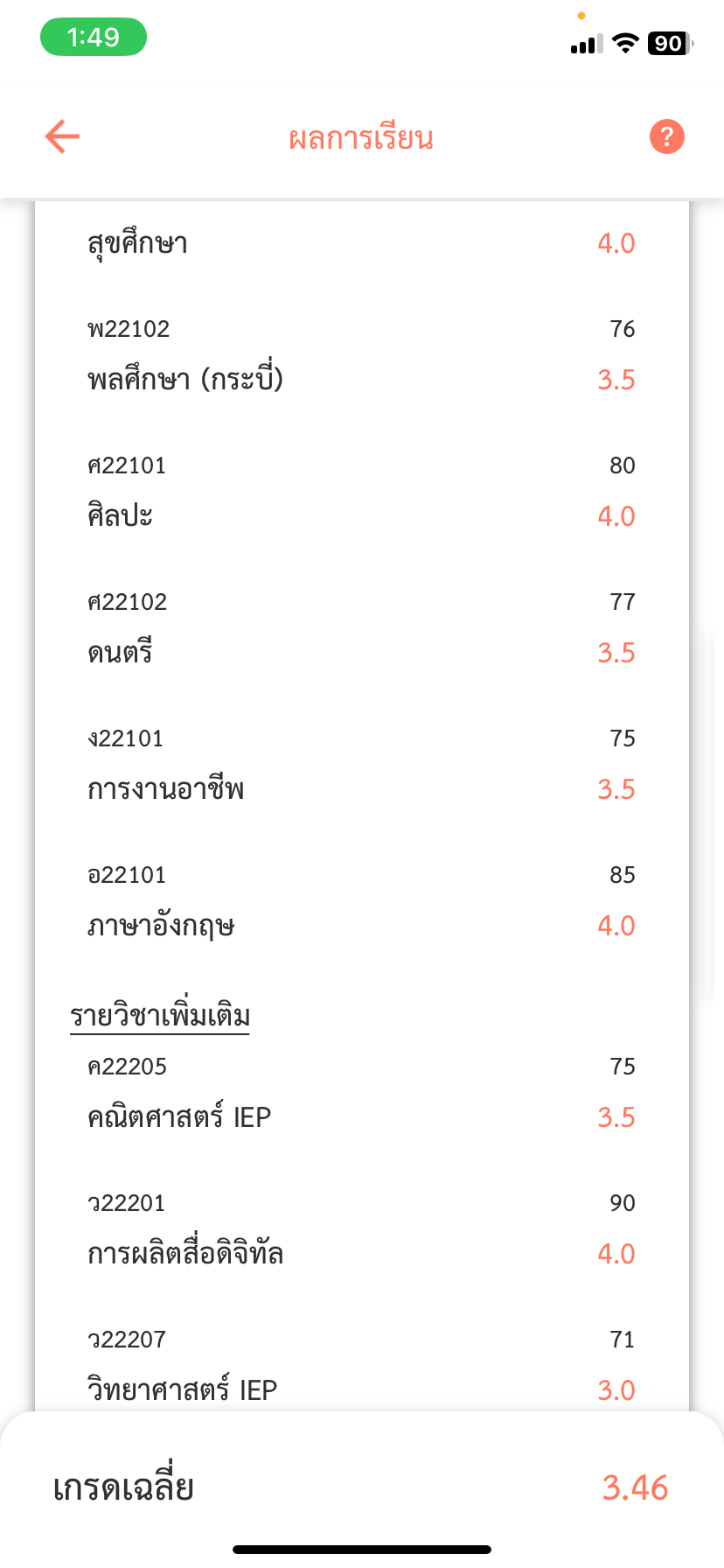The image size is (724, 1568).
Task: Go back using the orange arrow
Action: click(x=62, y=136)
